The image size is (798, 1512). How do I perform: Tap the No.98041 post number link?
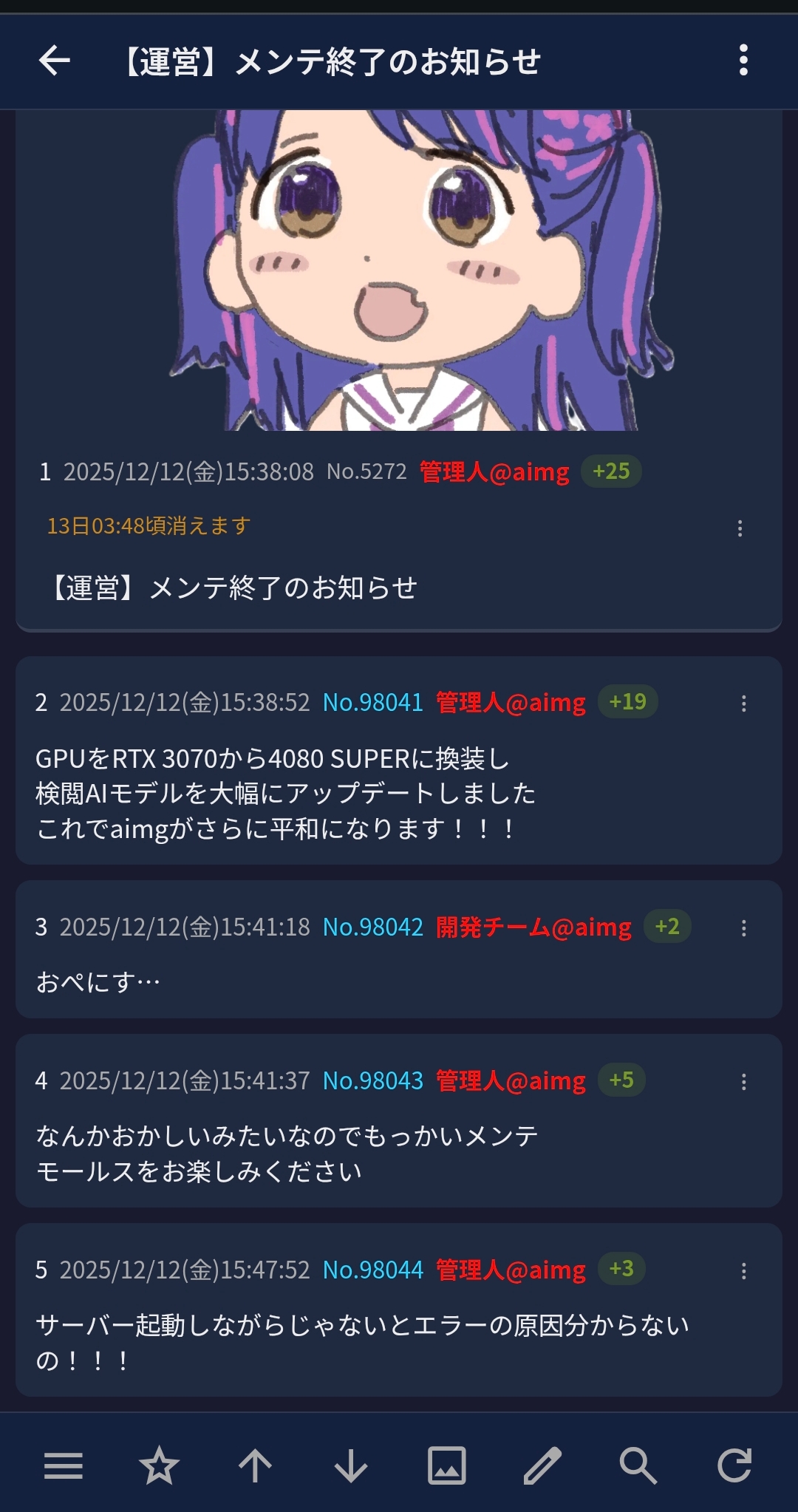click(x=373, y=703)
